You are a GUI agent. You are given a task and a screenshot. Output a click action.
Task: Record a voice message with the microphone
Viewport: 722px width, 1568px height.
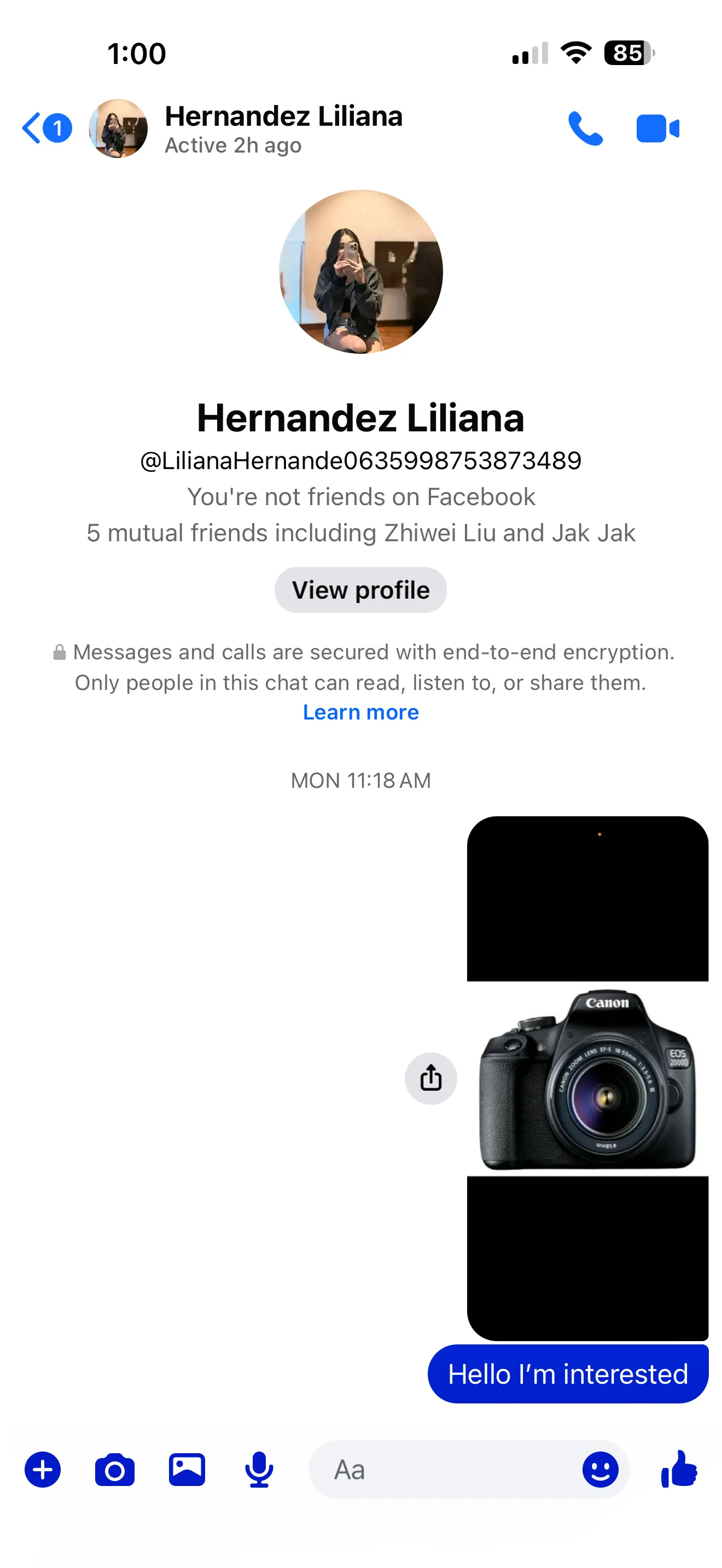pyautogui.click(x=259, y=1470)
